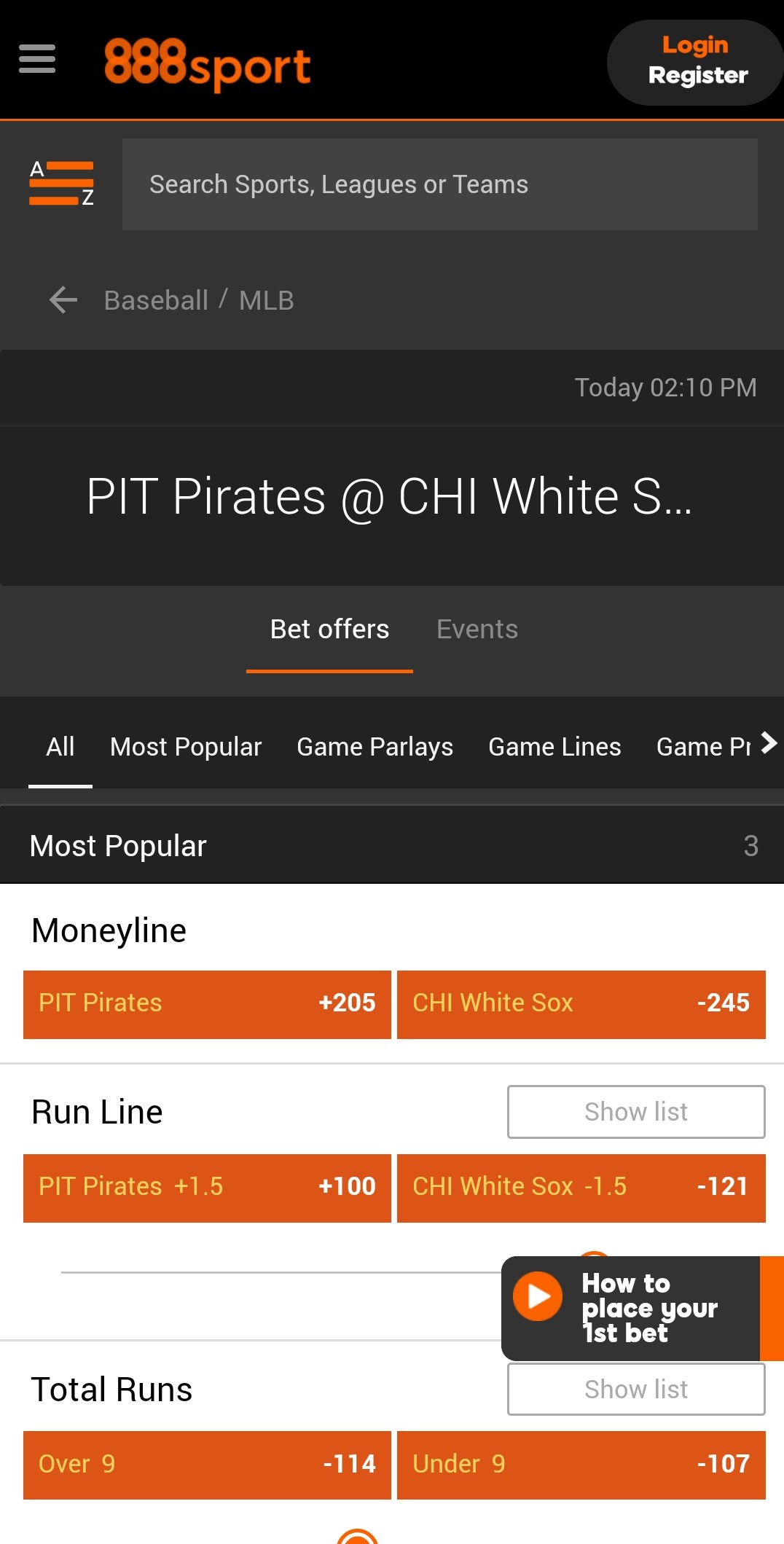This screenshot has width=784, height=1544.
Task: Filter by Most Popular tab
Action: pyautogui.click(x=186, y=747)
